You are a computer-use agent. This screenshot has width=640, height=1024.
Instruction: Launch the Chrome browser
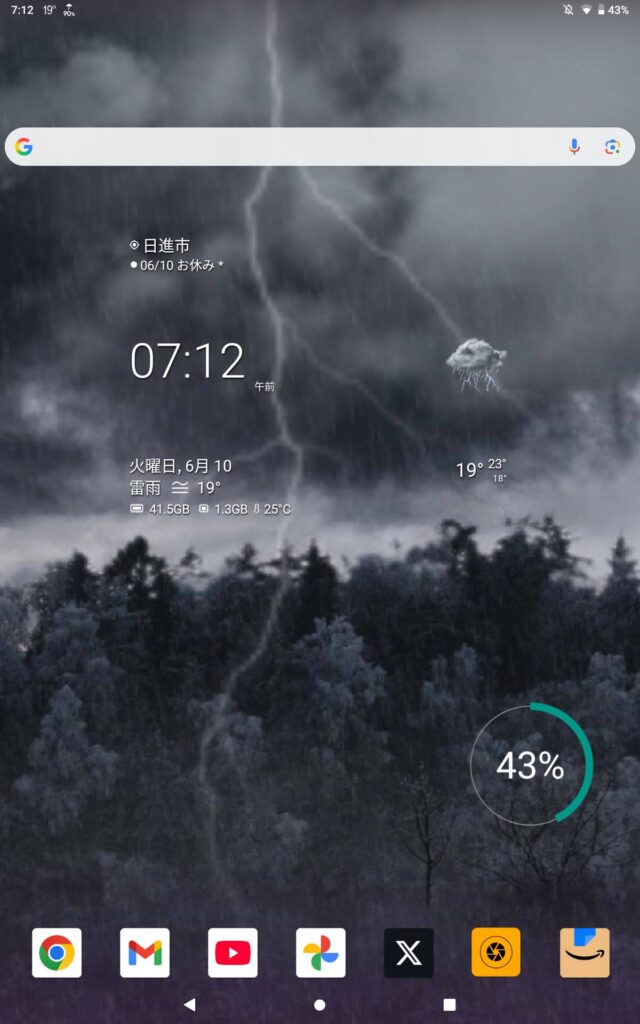coord(57,953)
